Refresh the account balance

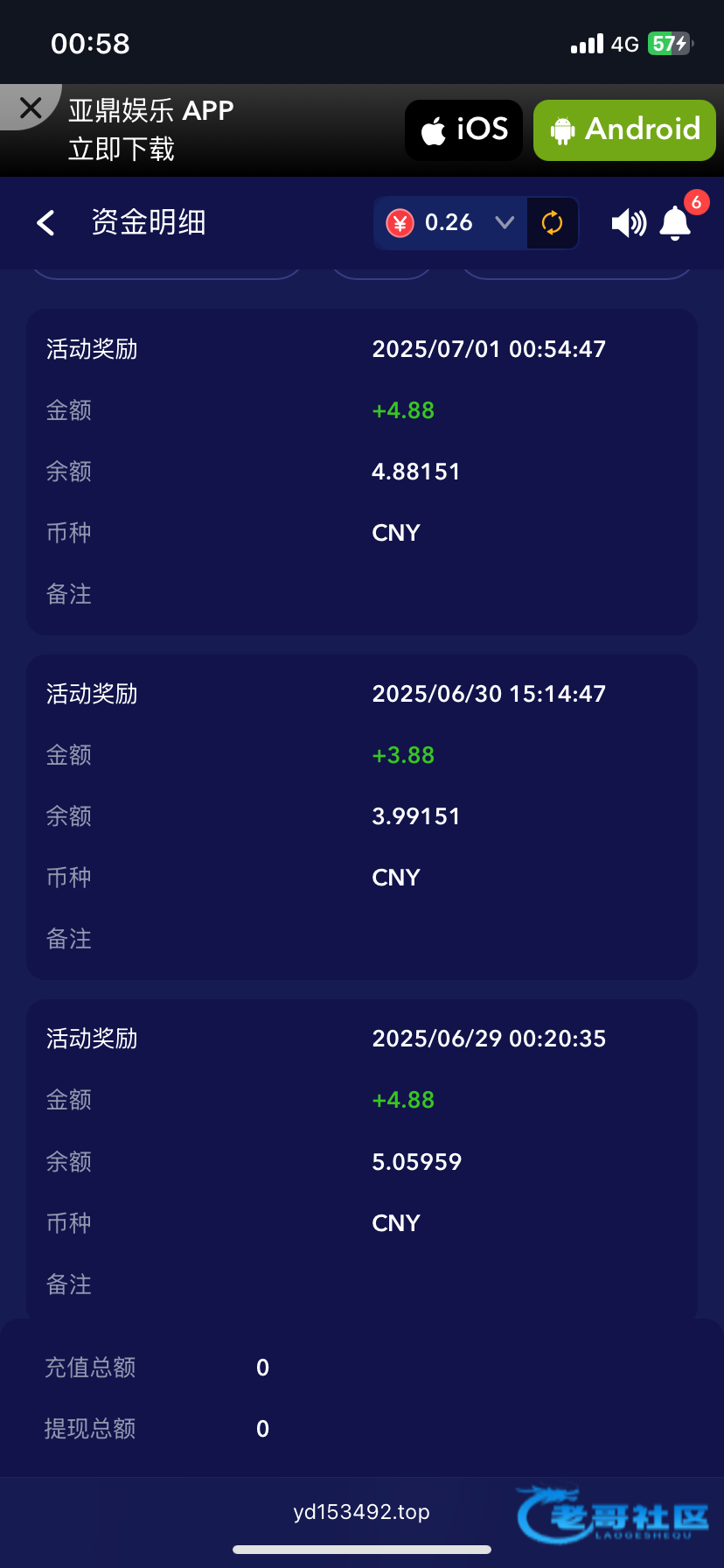[553, 223]
